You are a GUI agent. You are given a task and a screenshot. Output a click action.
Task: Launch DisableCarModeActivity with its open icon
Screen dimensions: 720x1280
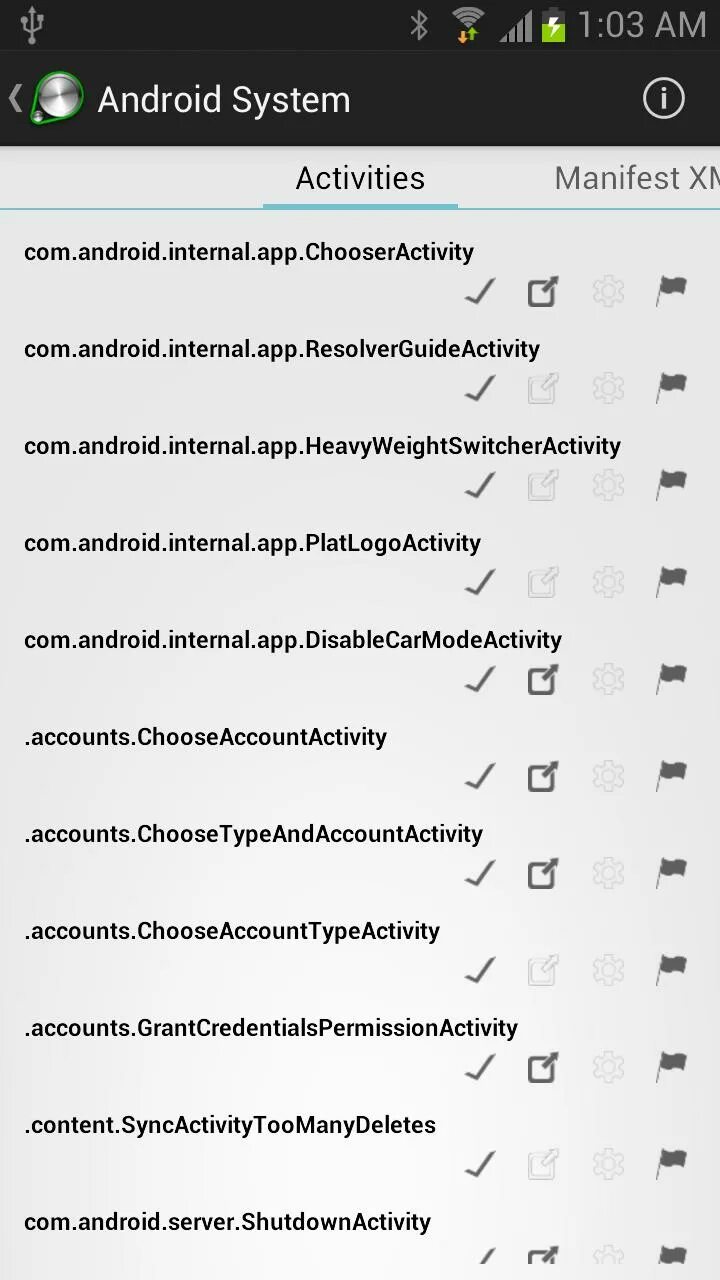(x=542, y=680)
